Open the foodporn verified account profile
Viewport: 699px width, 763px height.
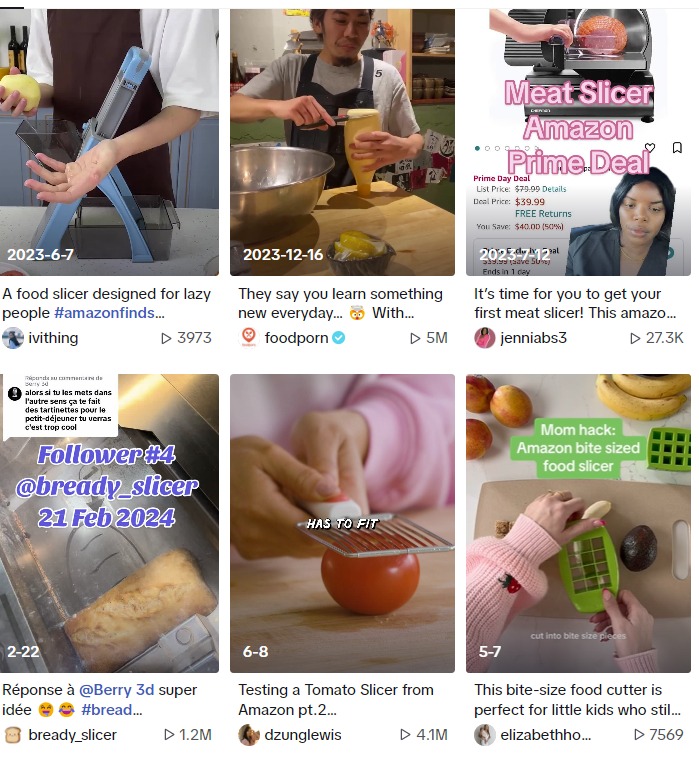296,338
